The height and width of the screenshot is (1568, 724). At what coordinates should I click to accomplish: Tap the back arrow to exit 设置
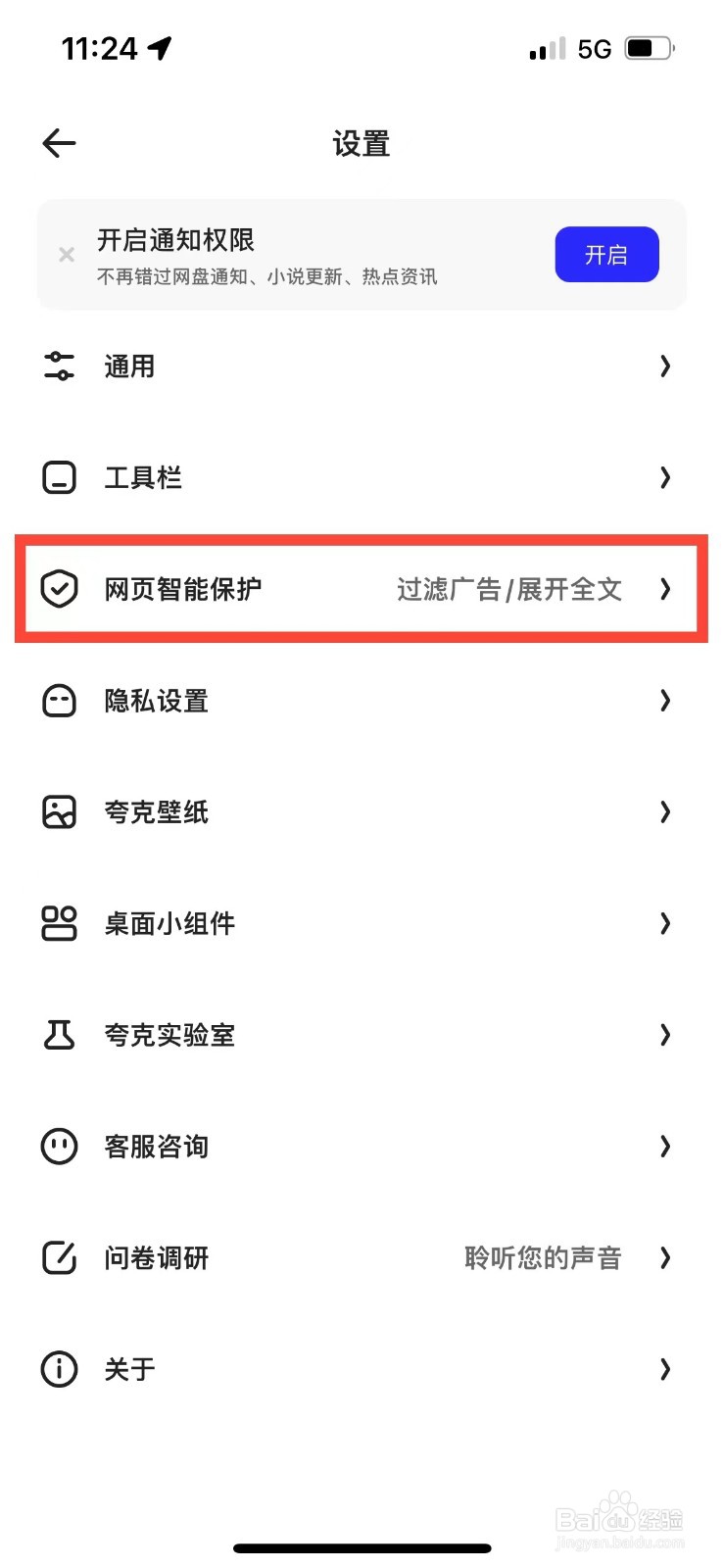click(x=59, y=143)
